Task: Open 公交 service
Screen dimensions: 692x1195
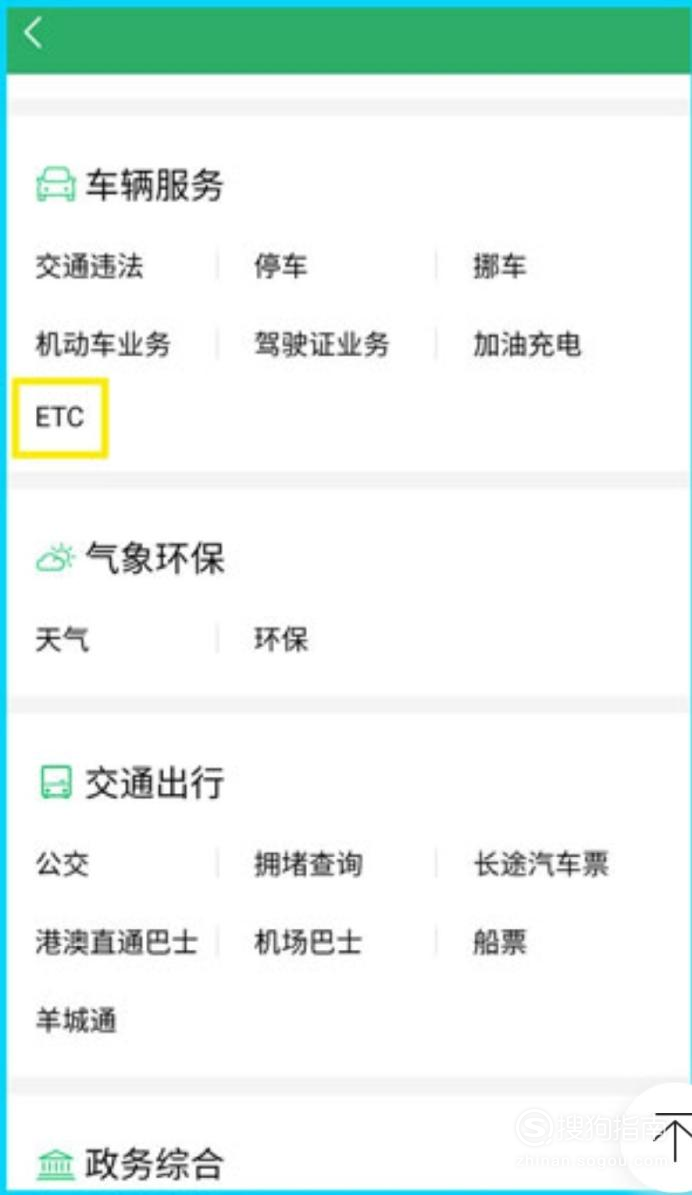Action: click(x=62, y=864)
